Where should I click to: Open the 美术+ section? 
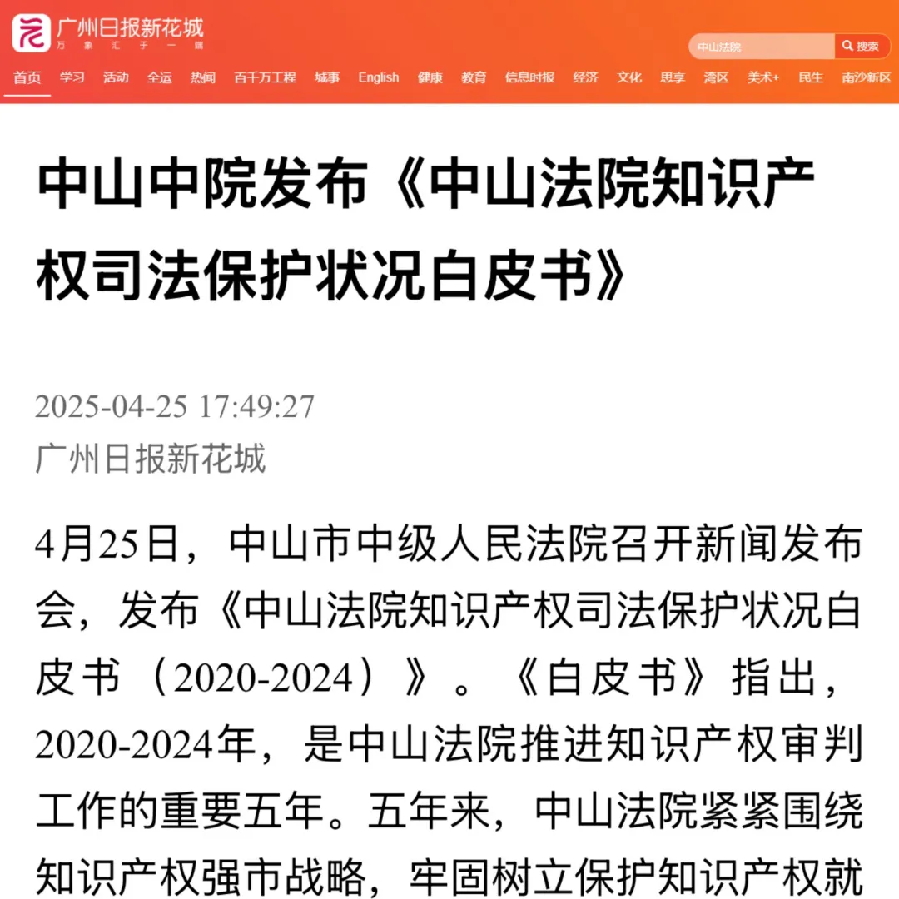(x=763, y=77)
